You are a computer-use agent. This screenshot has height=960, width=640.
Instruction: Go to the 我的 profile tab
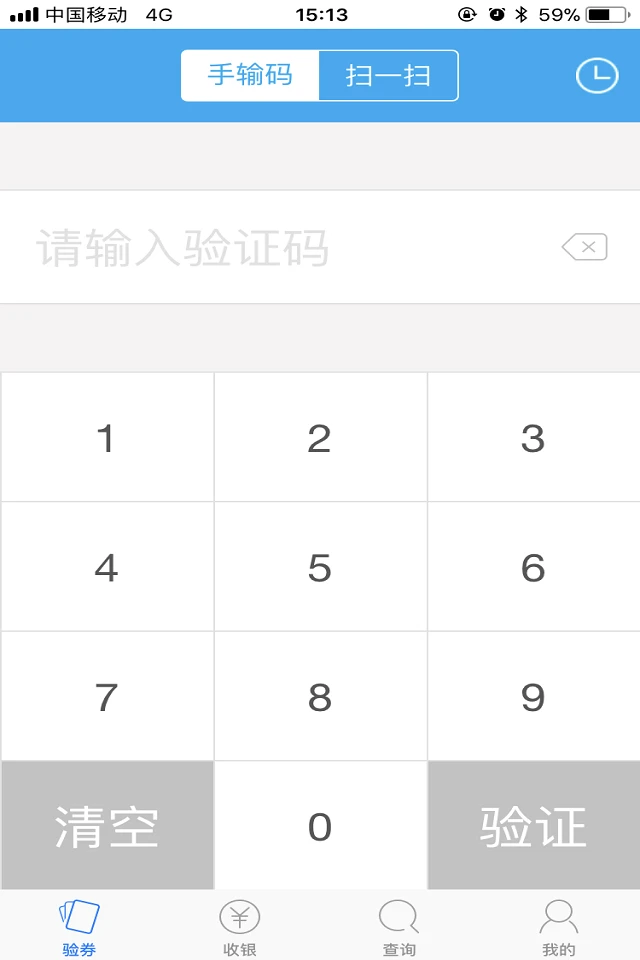(559, 927)
